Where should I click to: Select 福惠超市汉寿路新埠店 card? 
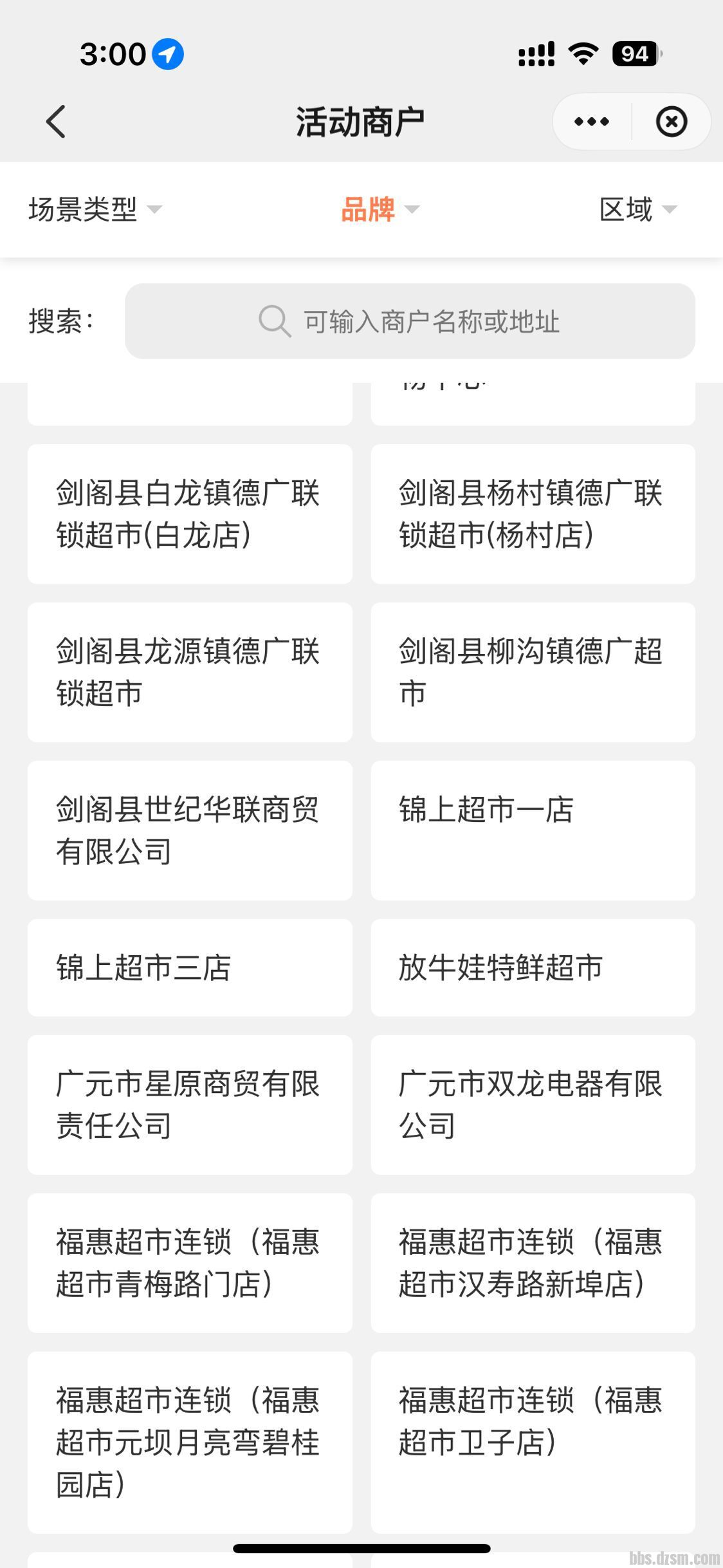pyautogui.click(x=533, y=1264)
